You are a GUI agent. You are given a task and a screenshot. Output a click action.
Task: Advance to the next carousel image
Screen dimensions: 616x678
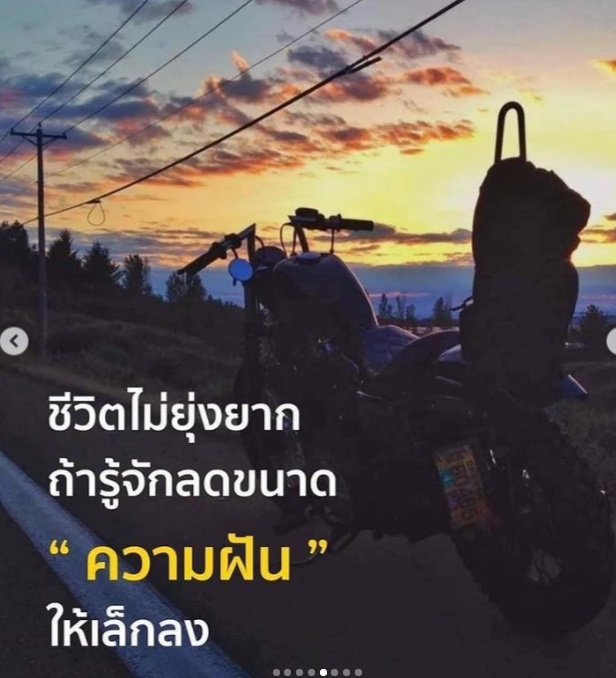611,342
